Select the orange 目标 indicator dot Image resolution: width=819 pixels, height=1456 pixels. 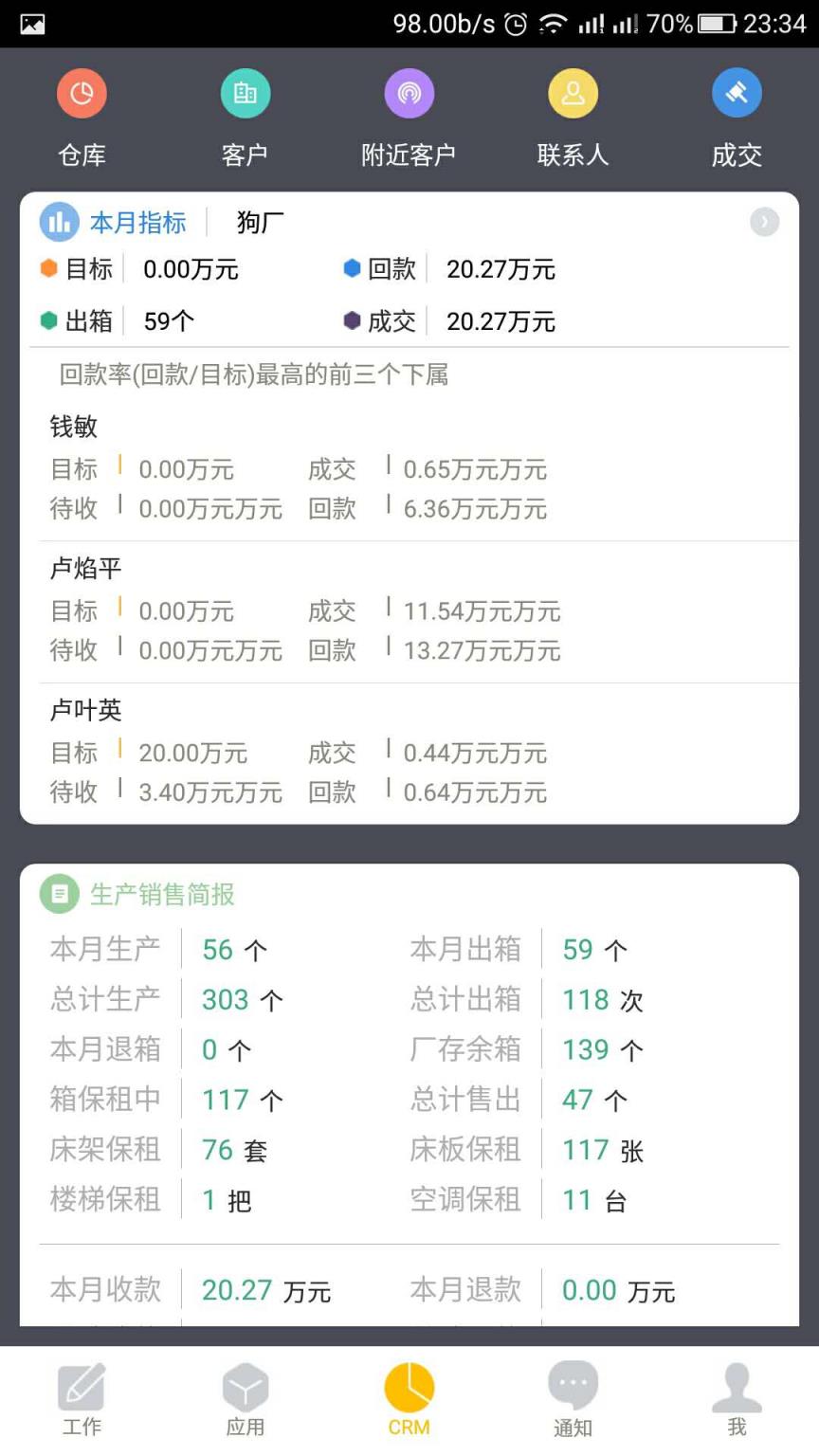[50, 269]
